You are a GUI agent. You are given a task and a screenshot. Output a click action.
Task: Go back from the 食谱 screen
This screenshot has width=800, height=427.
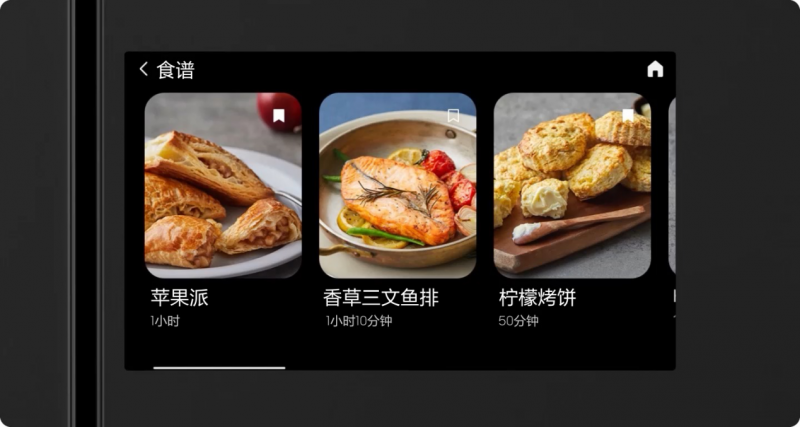(144, 69)
